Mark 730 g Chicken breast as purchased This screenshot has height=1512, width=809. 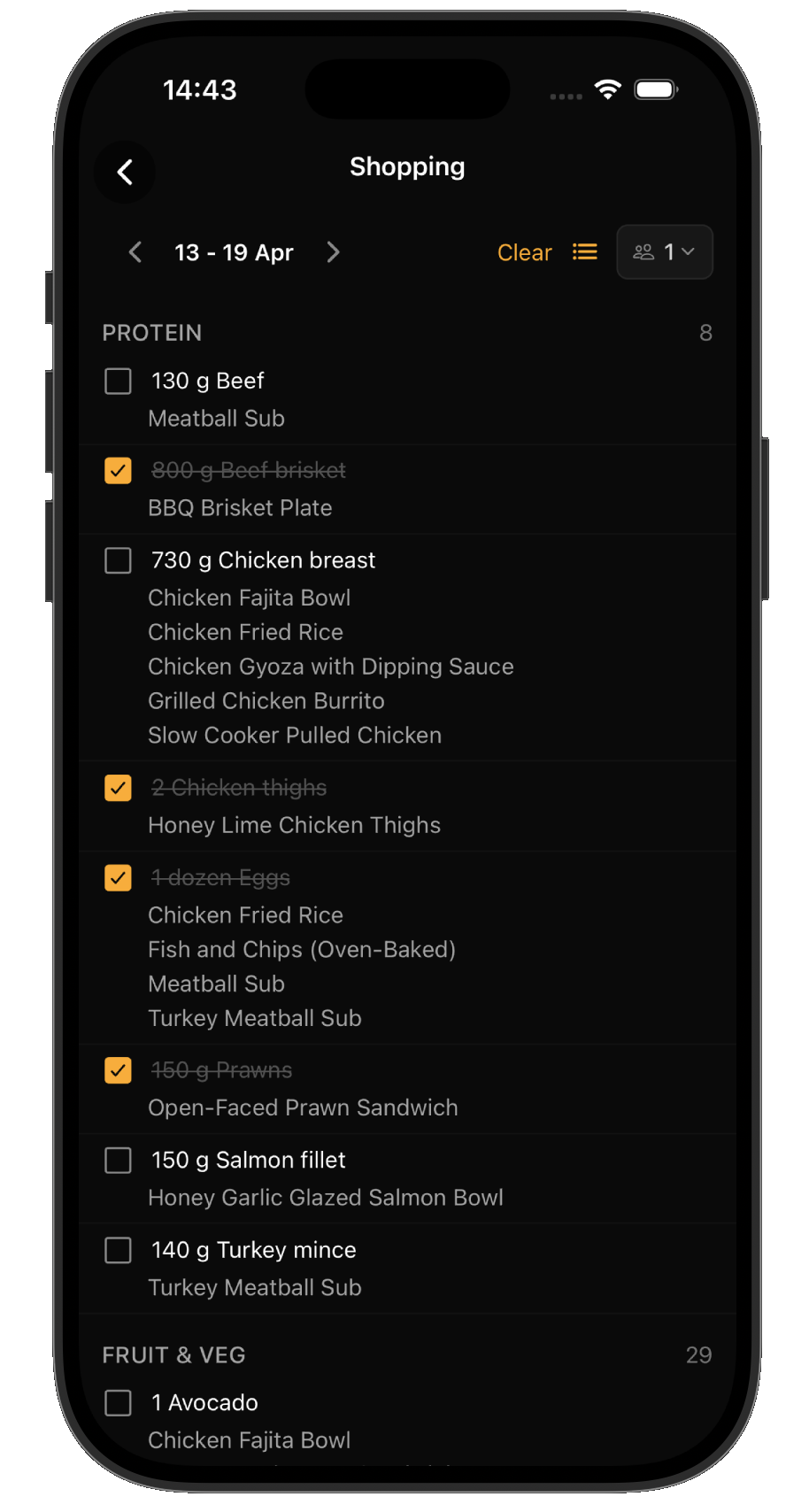click(x=118, y=560)
